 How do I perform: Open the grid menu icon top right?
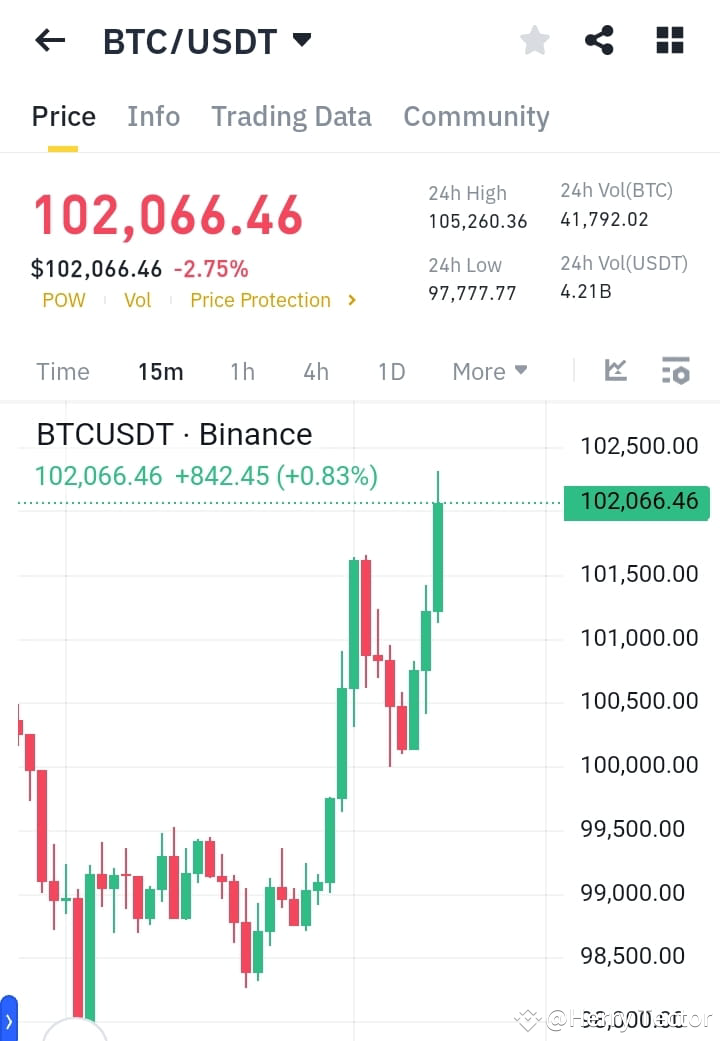coord(668,40)
